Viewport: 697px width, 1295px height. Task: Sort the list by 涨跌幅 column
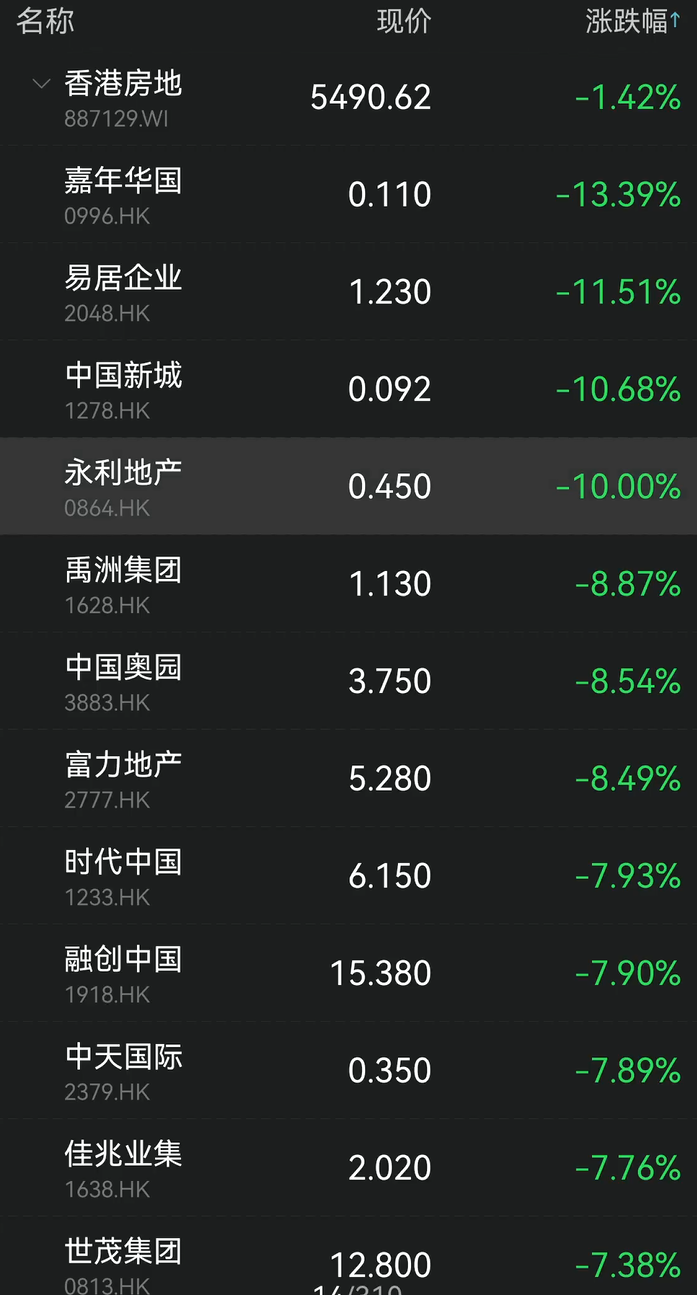tap(632, 21)
